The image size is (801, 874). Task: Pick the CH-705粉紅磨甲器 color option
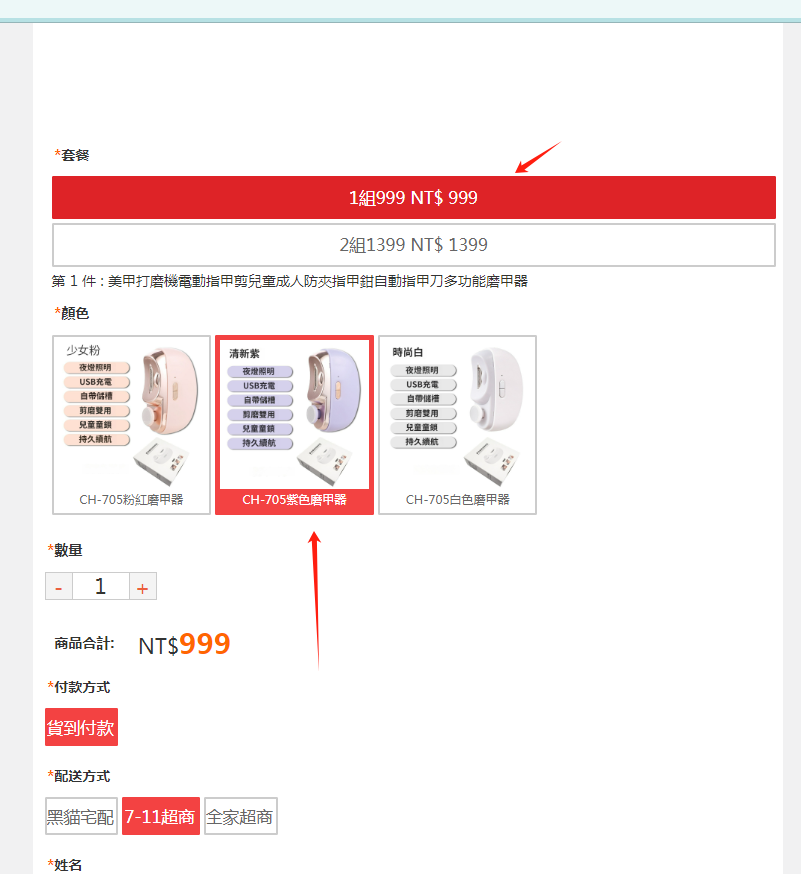[x=131, y=424]
